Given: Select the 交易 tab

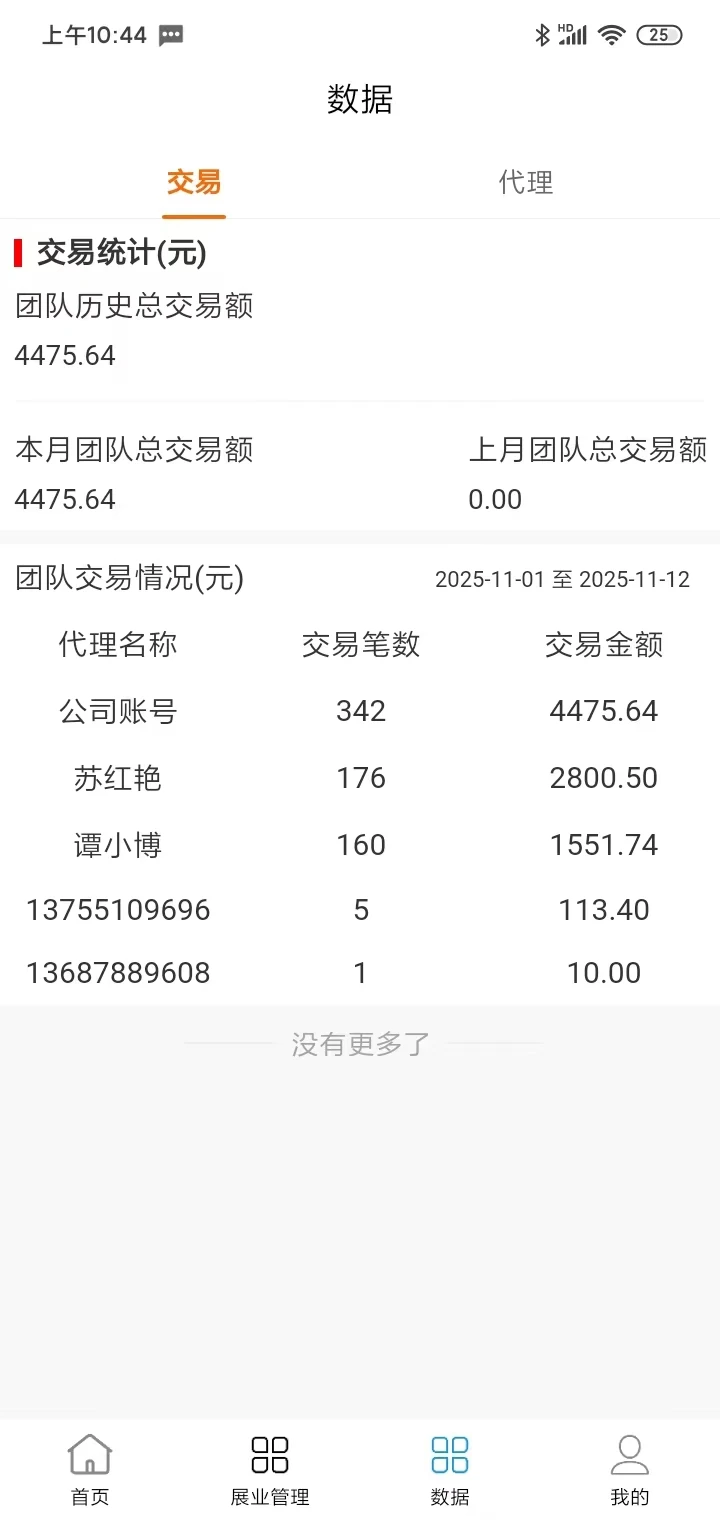Looking at the screenshot, I should point(194,182).
